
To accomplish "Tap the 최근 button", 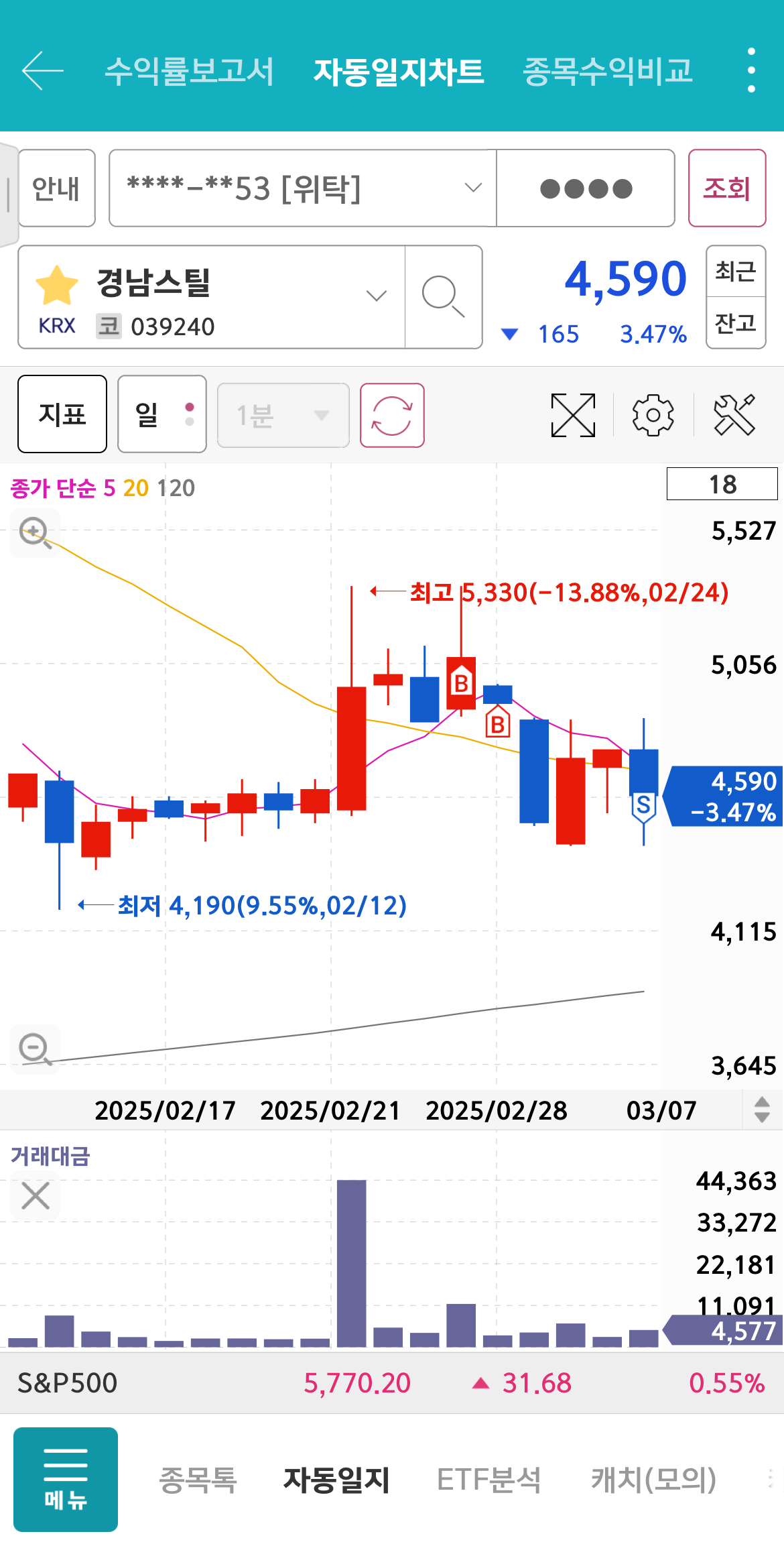I will tap(736, 272).
